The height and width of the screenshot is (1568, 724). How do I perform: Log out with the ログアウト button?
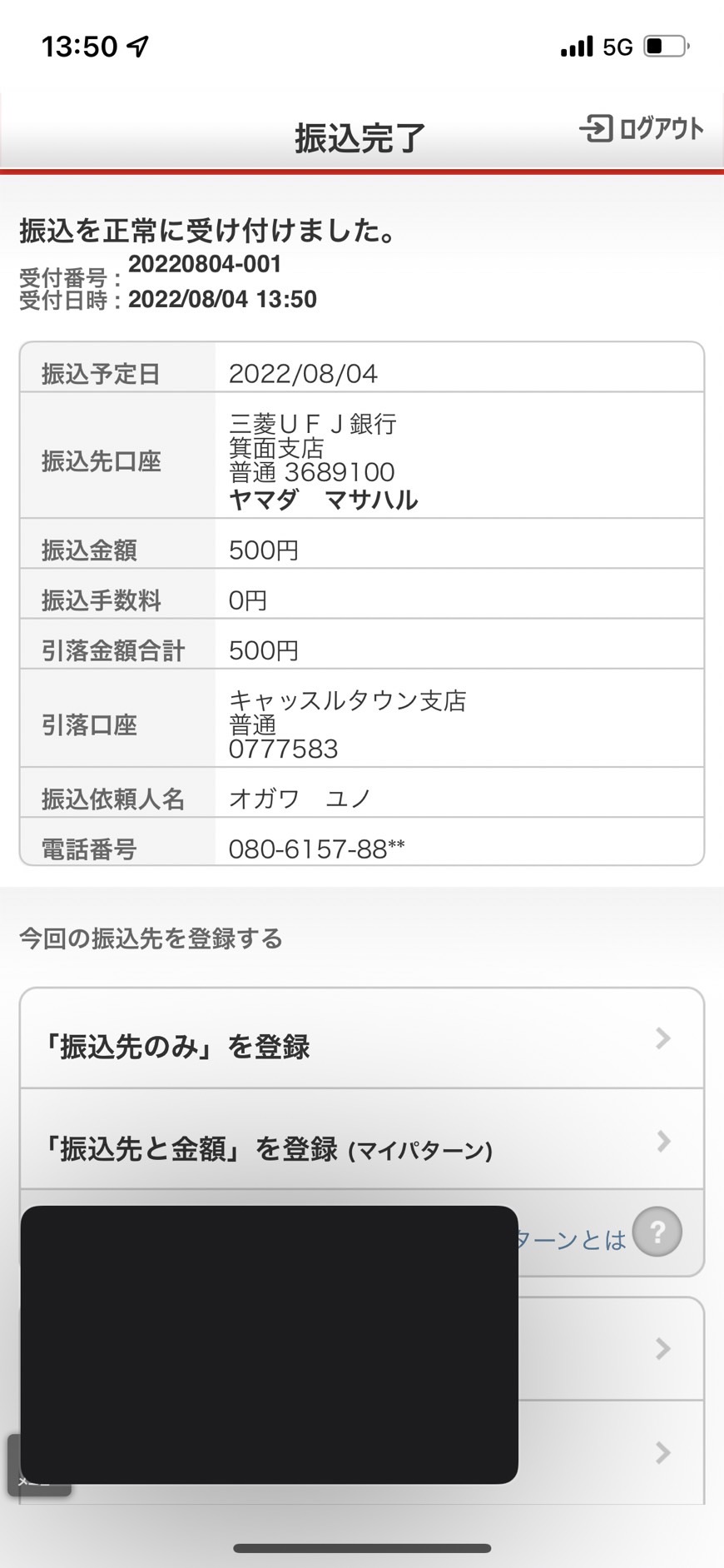tap(642, 128)
